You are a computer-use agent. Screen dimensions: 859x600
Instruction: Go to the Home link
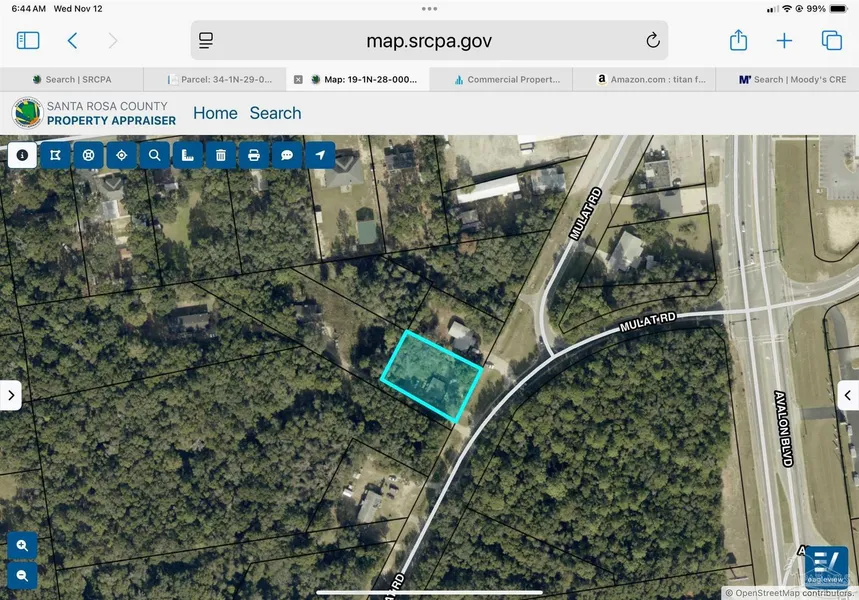pos(215,113)
